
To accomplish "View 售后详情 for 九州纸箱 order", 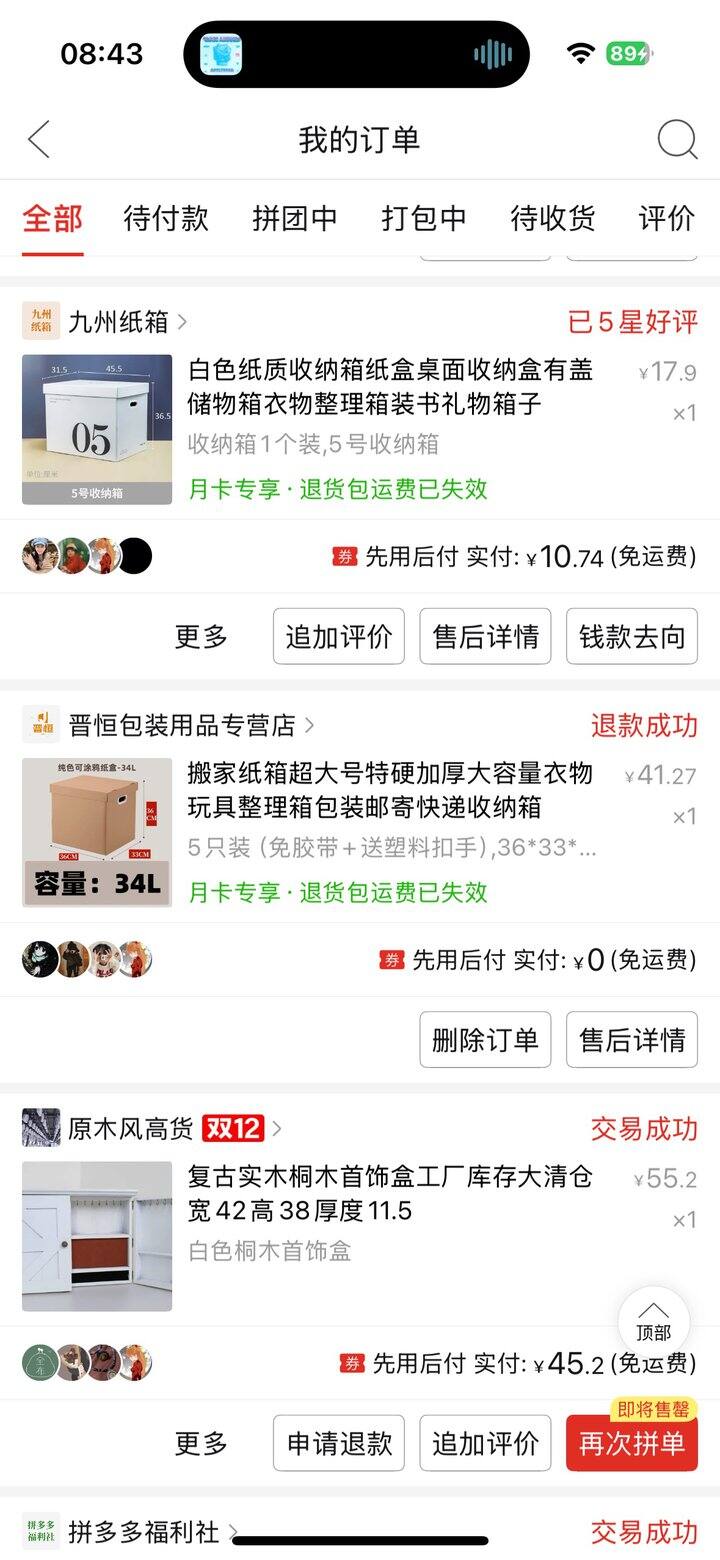I will [485, 636].
